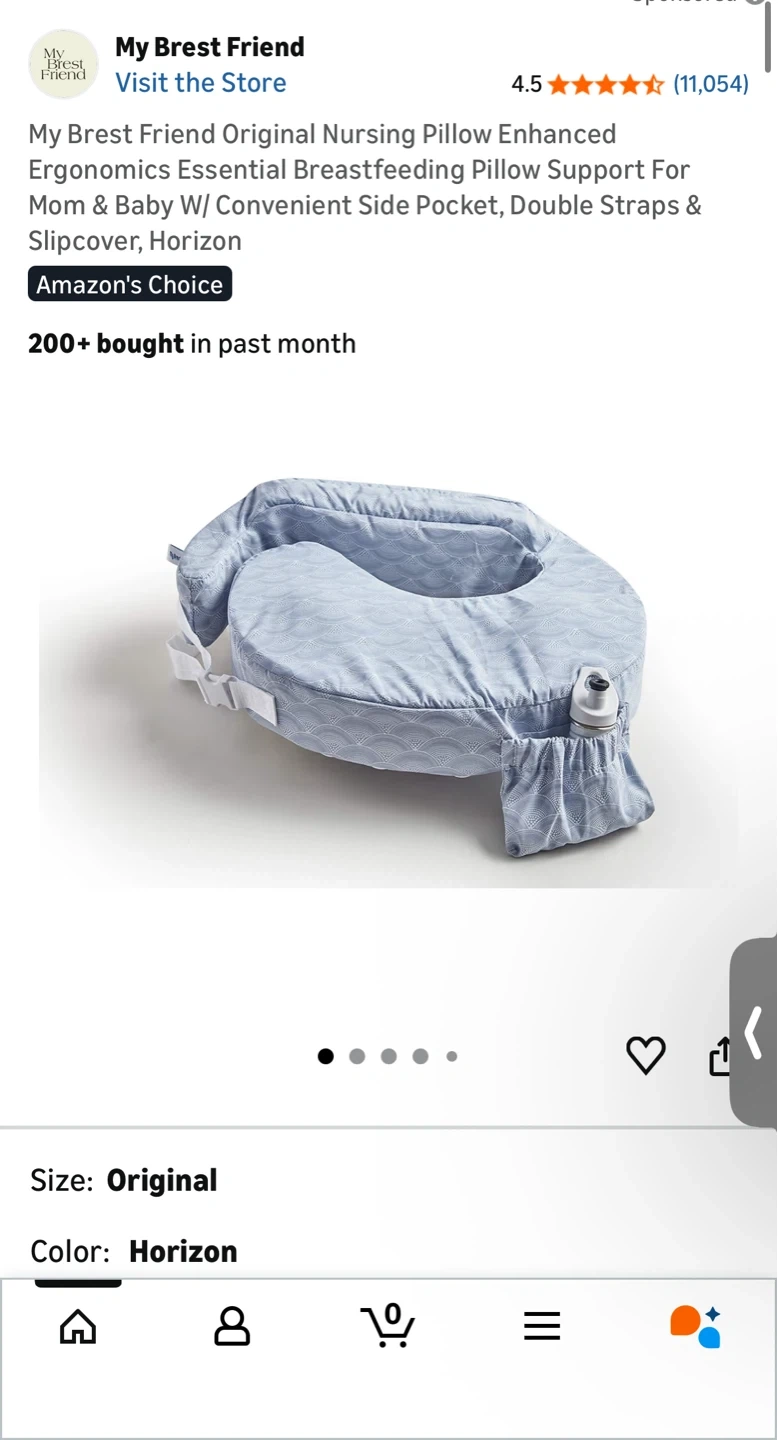Open the shopping cart
The image size is (778, 1440).
click(388, 1325)
